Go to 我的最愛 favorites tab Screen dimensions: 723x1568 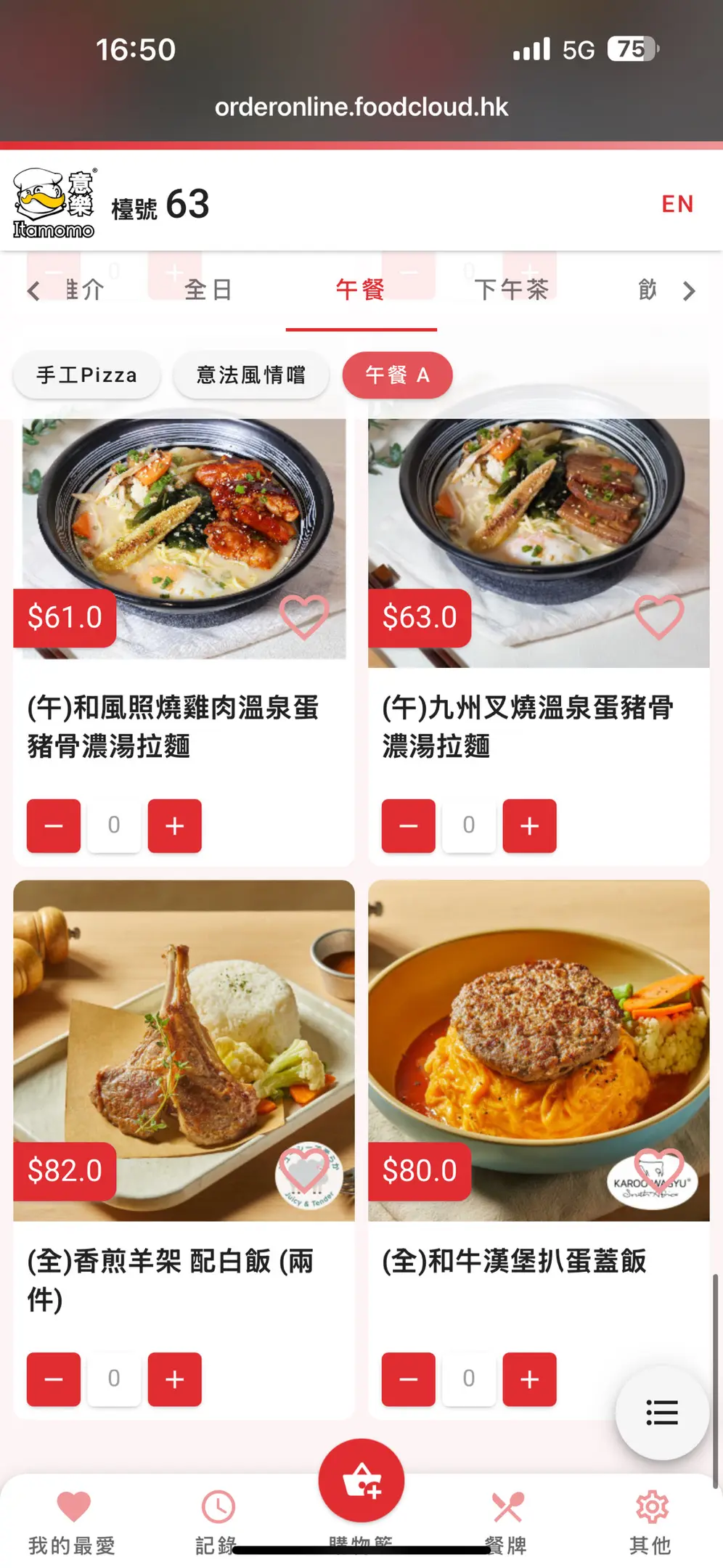[73, 1522]
